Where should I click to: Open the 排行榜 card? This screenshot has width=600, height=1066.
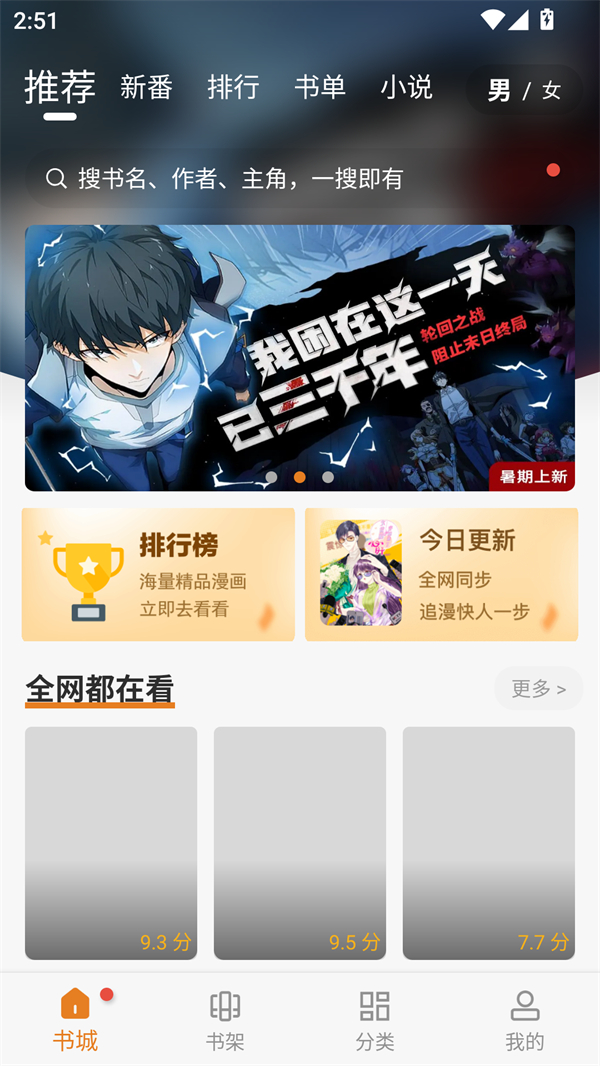(x=158, y=574)
